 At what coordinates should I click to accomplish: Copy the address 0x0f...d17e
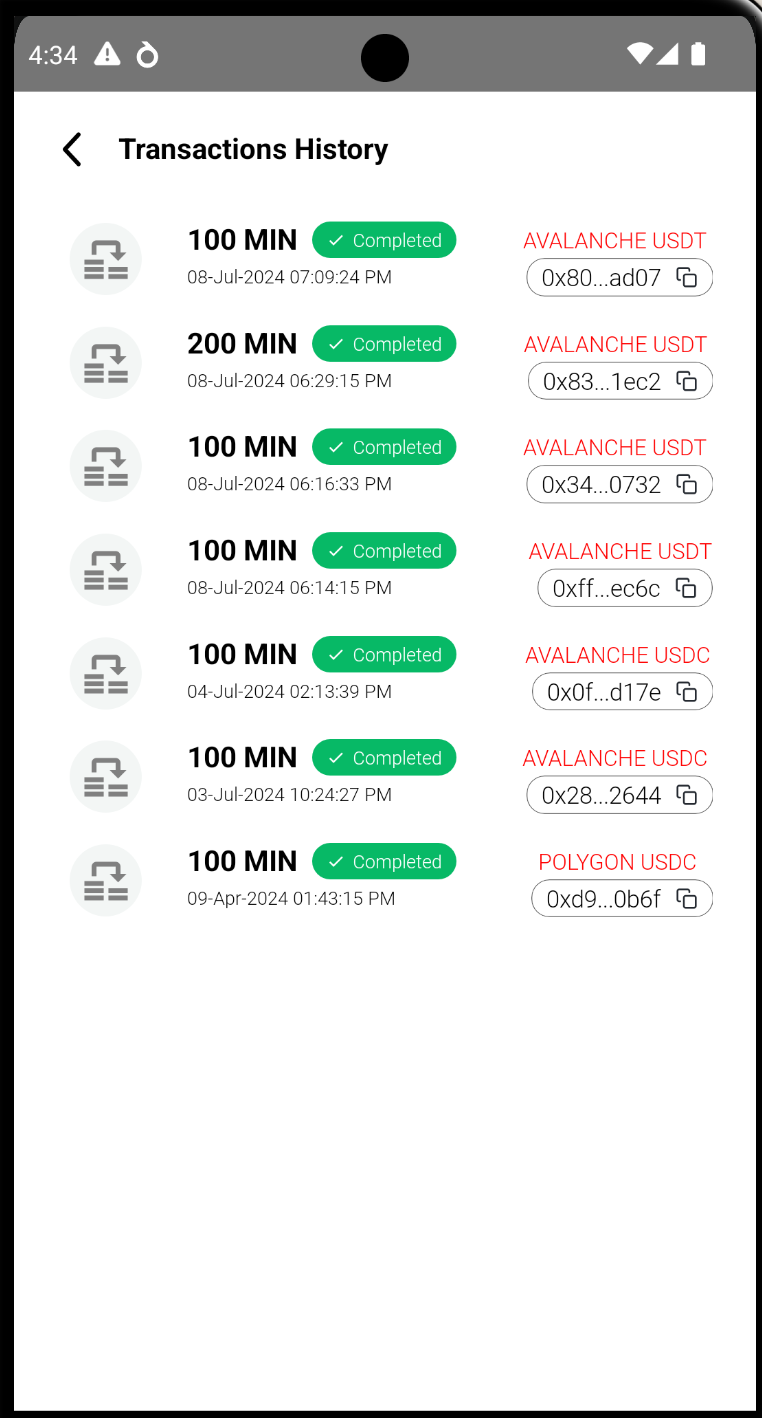point(687,692)
